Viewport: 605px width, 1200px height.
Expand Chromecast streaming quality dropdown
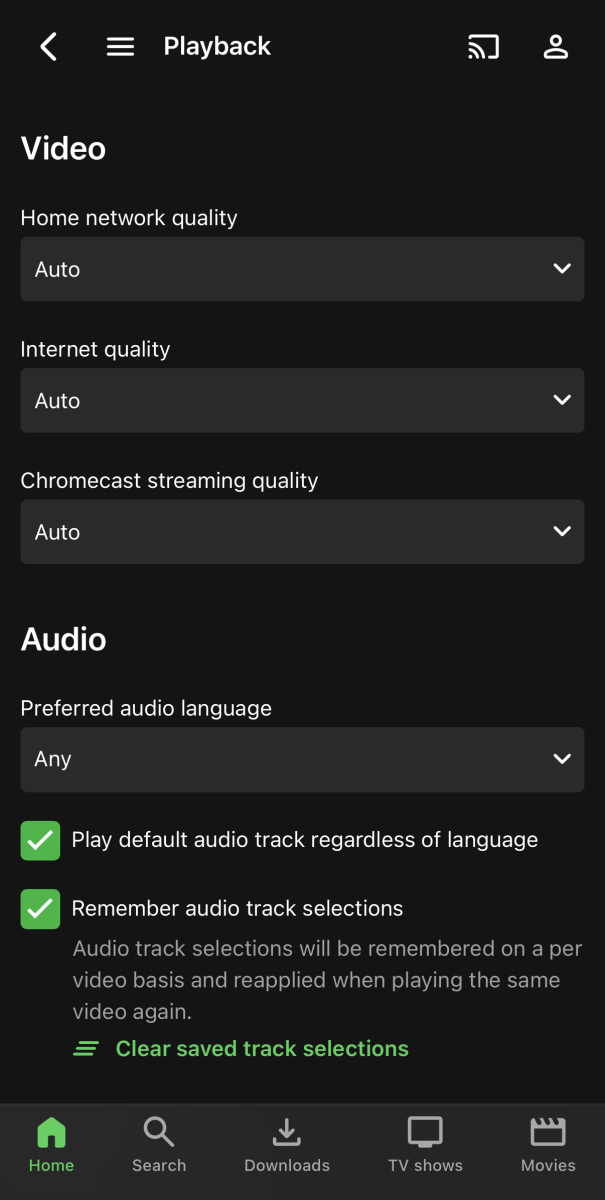coord(302,532)
